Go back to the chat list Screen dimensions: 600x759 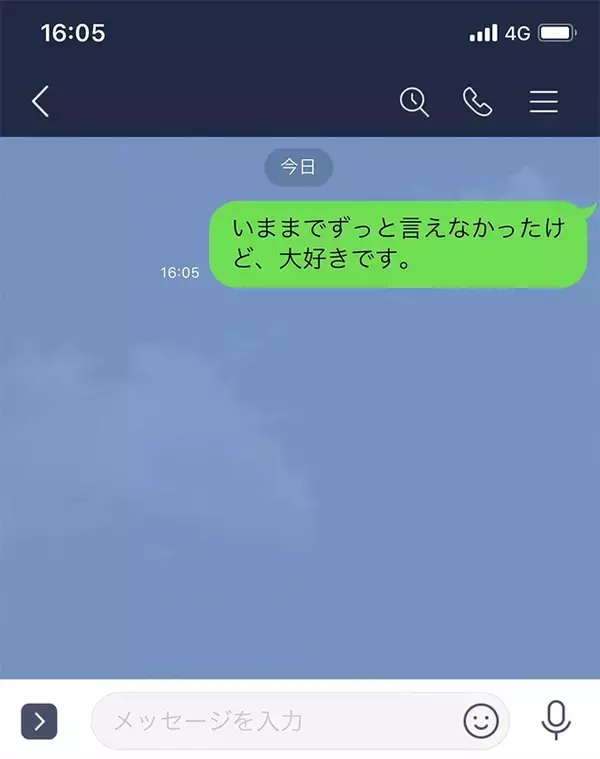click(x=40, y=101)
